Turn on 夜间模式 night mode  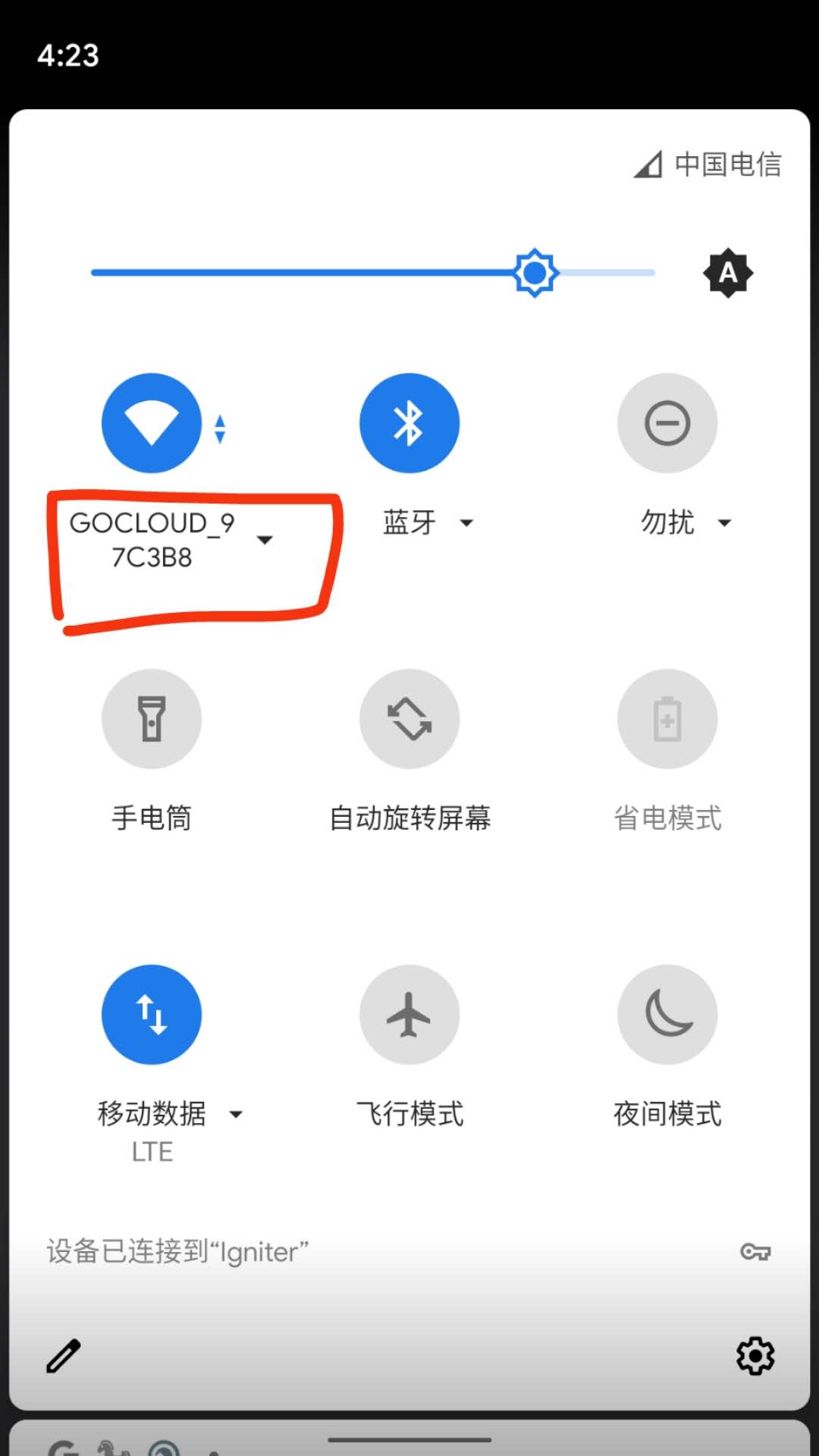coord(667,1015)
